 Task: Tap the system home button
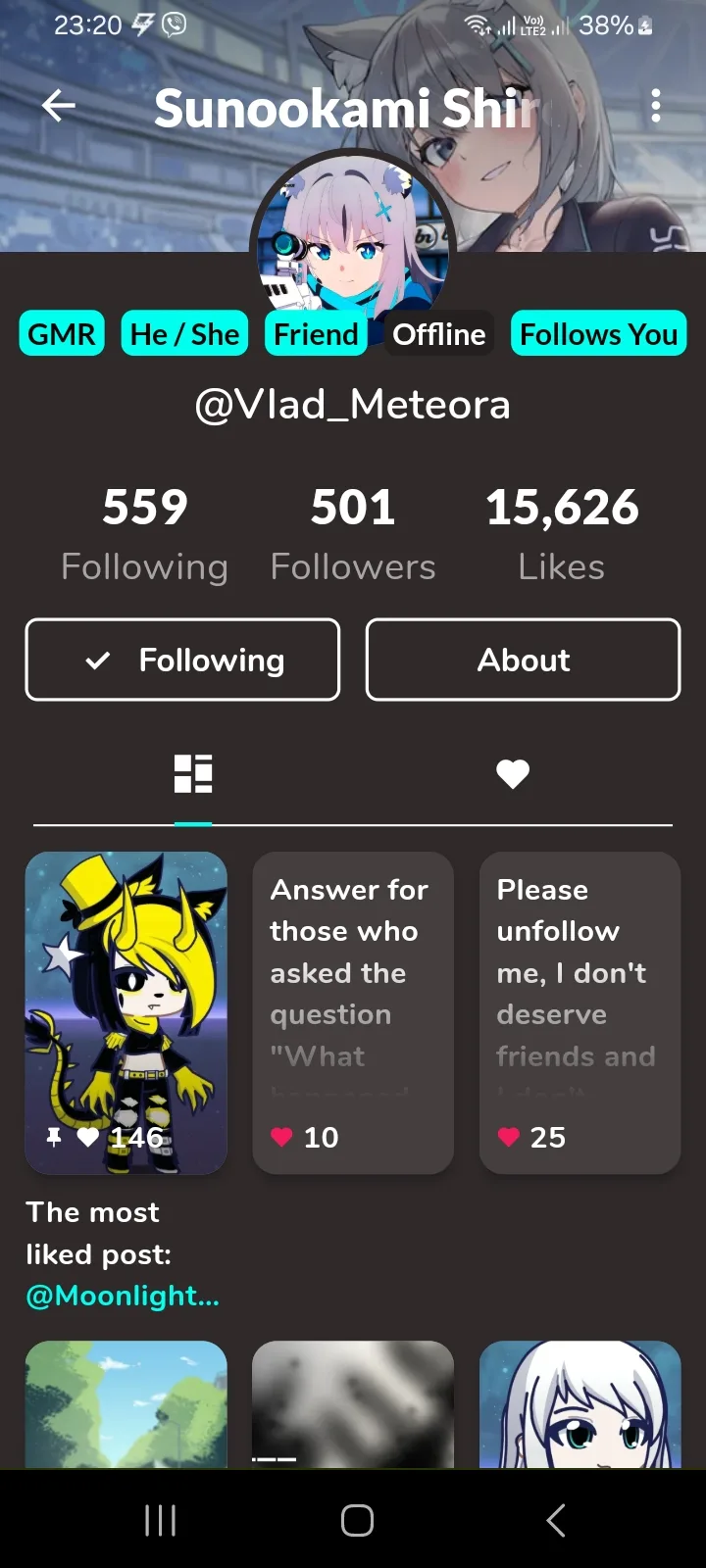[357, 1520]
